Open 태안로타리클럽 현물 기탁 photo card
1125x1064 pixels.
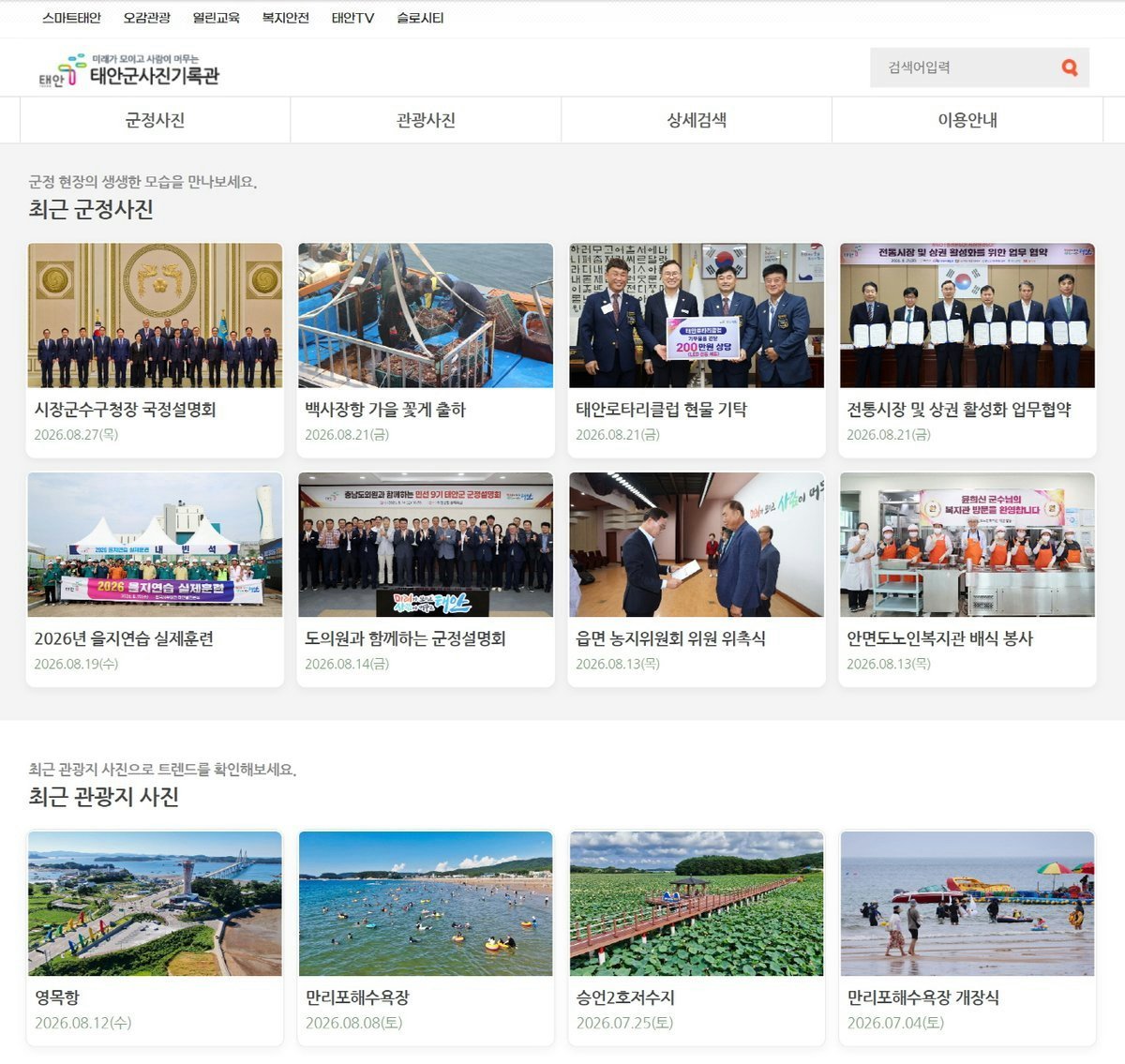(697, 350)
